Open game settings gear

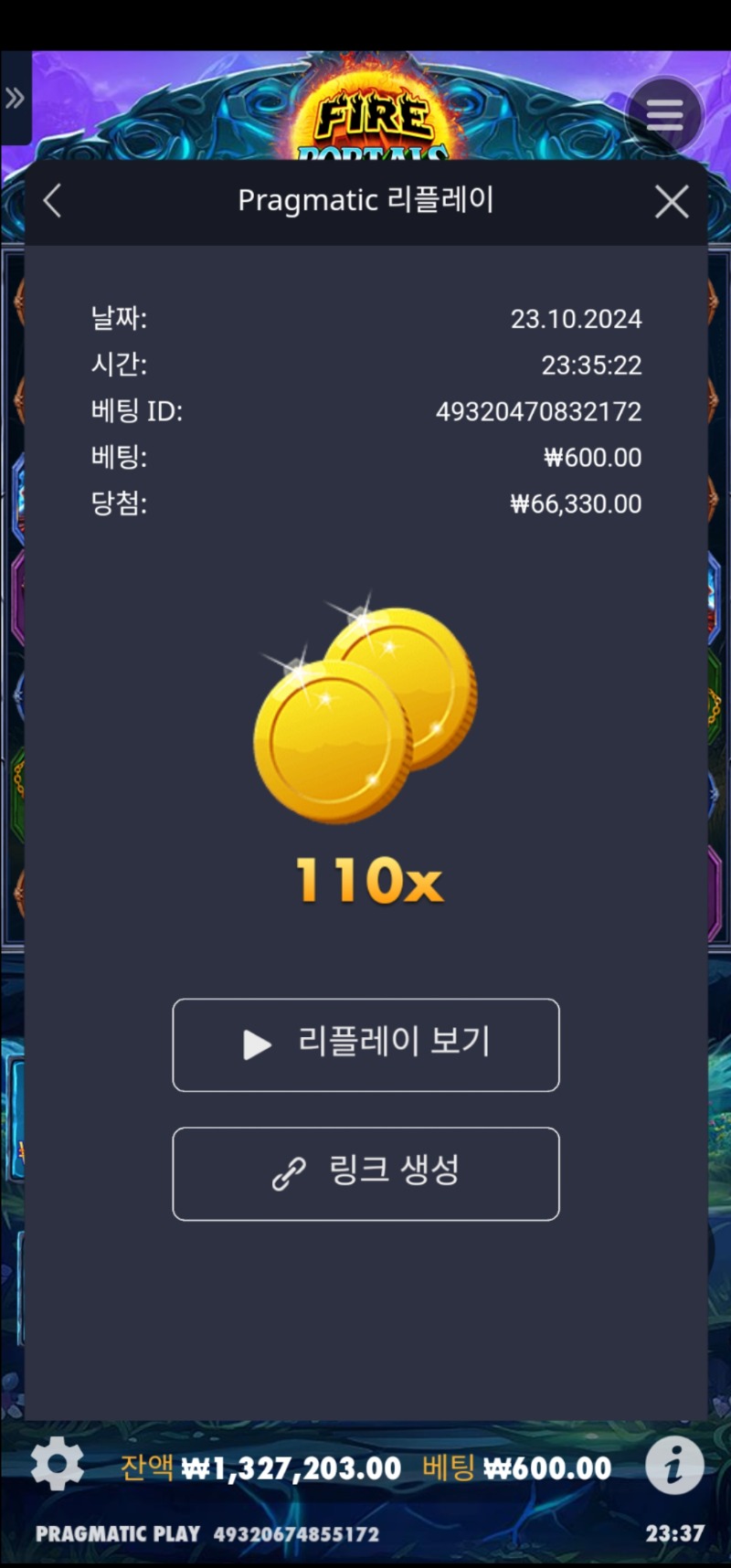58,1465
